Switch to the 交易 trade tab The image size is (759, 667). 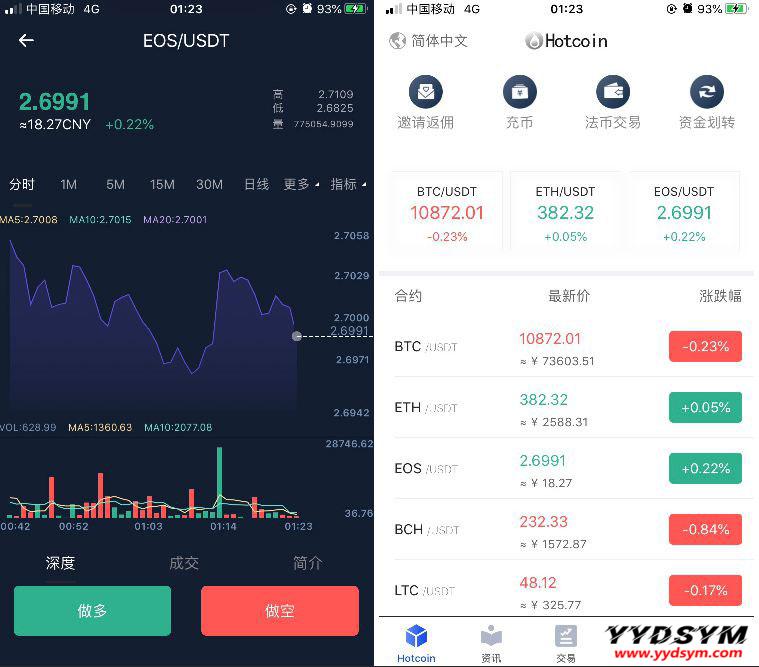coord(566,644)
